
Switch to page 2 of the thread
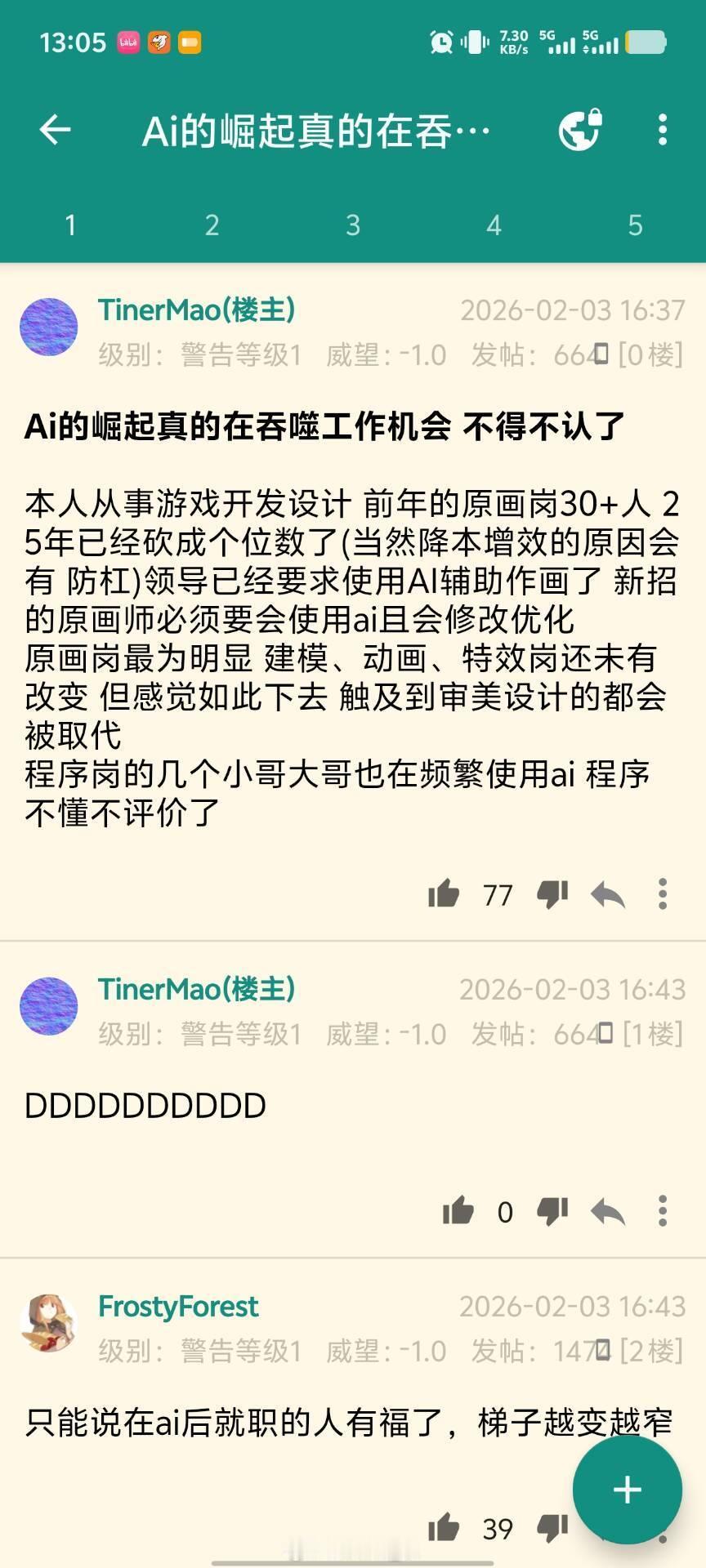[x=212, y=225]
